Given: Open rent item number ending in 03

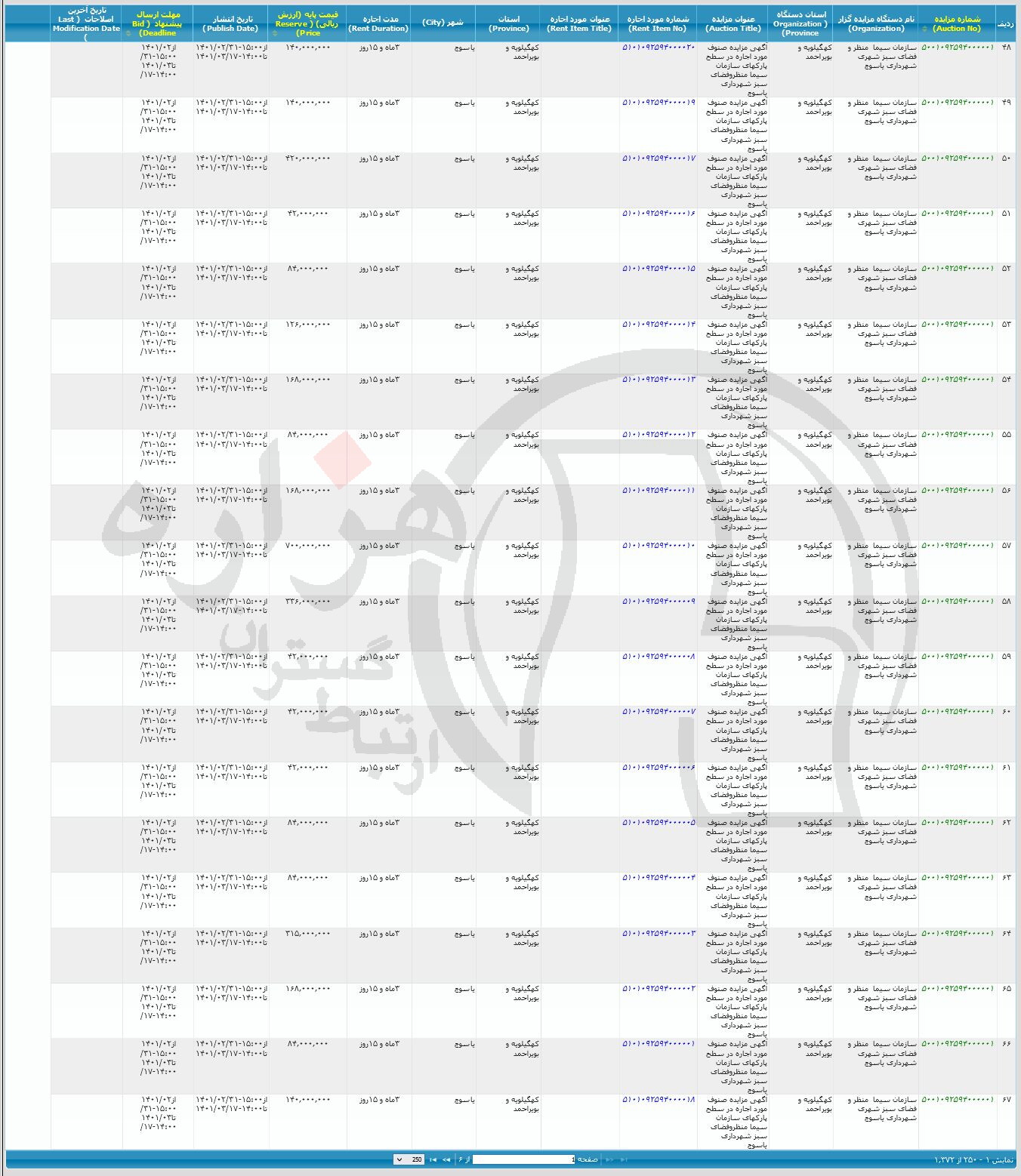Looking at the screenshot, I should [x=658, y=934].
